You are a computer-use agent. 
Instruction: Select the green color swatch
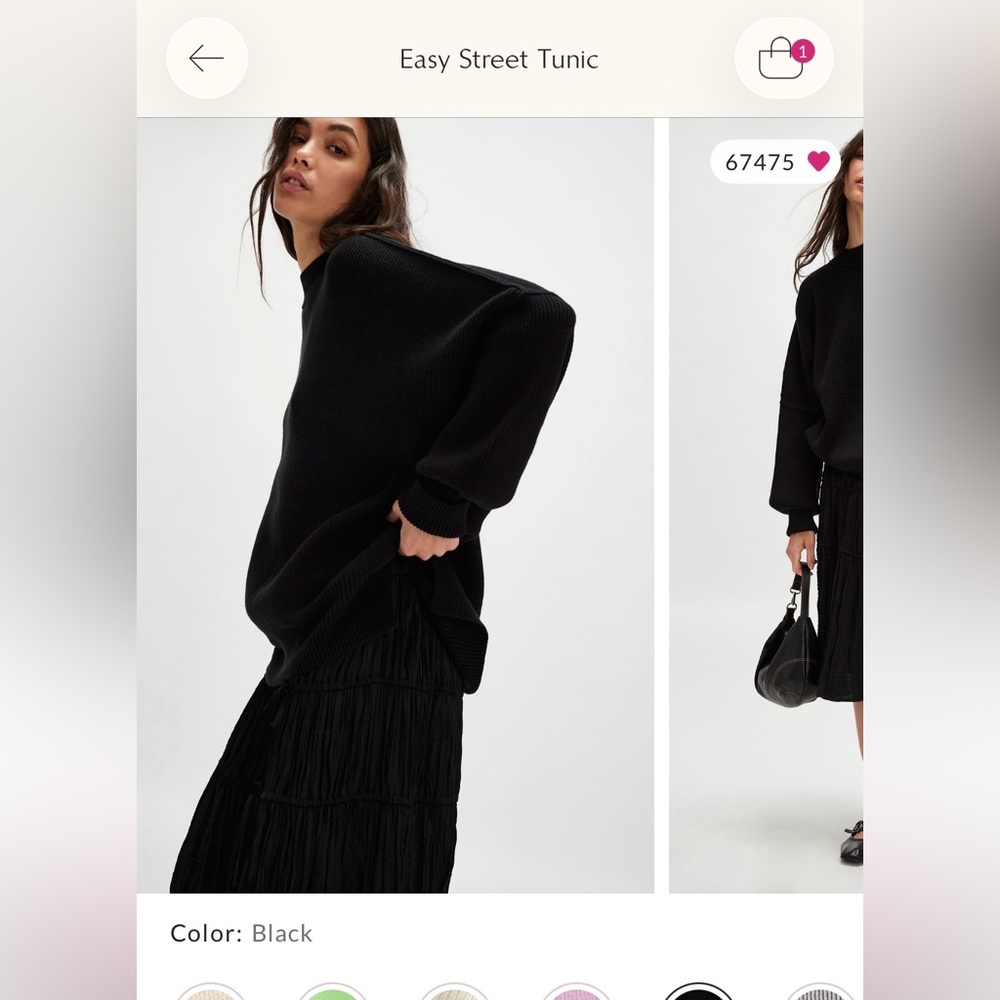[x=332, y=993]
